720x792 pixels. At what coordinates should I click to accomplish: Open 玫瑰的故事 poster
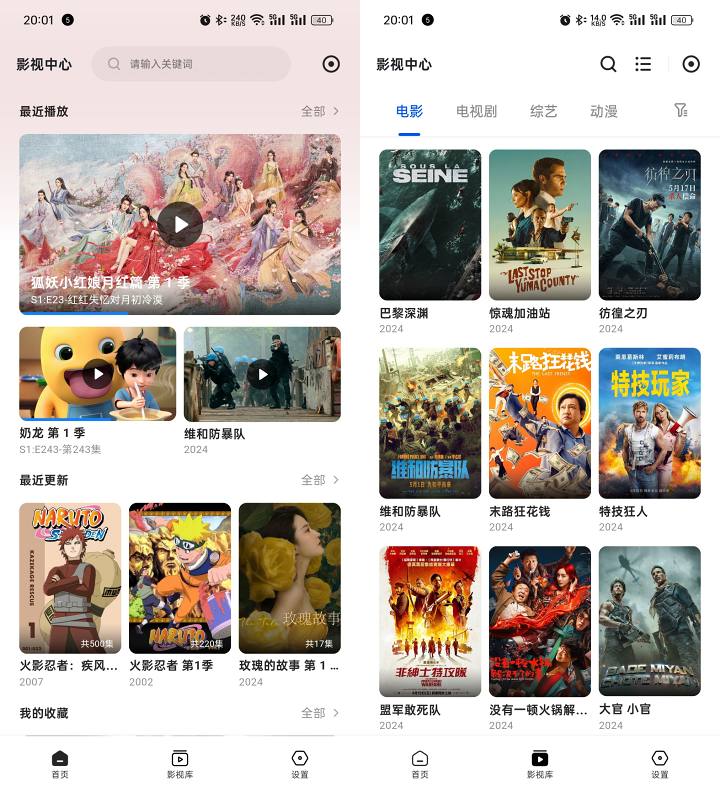[x=289, y=578]
